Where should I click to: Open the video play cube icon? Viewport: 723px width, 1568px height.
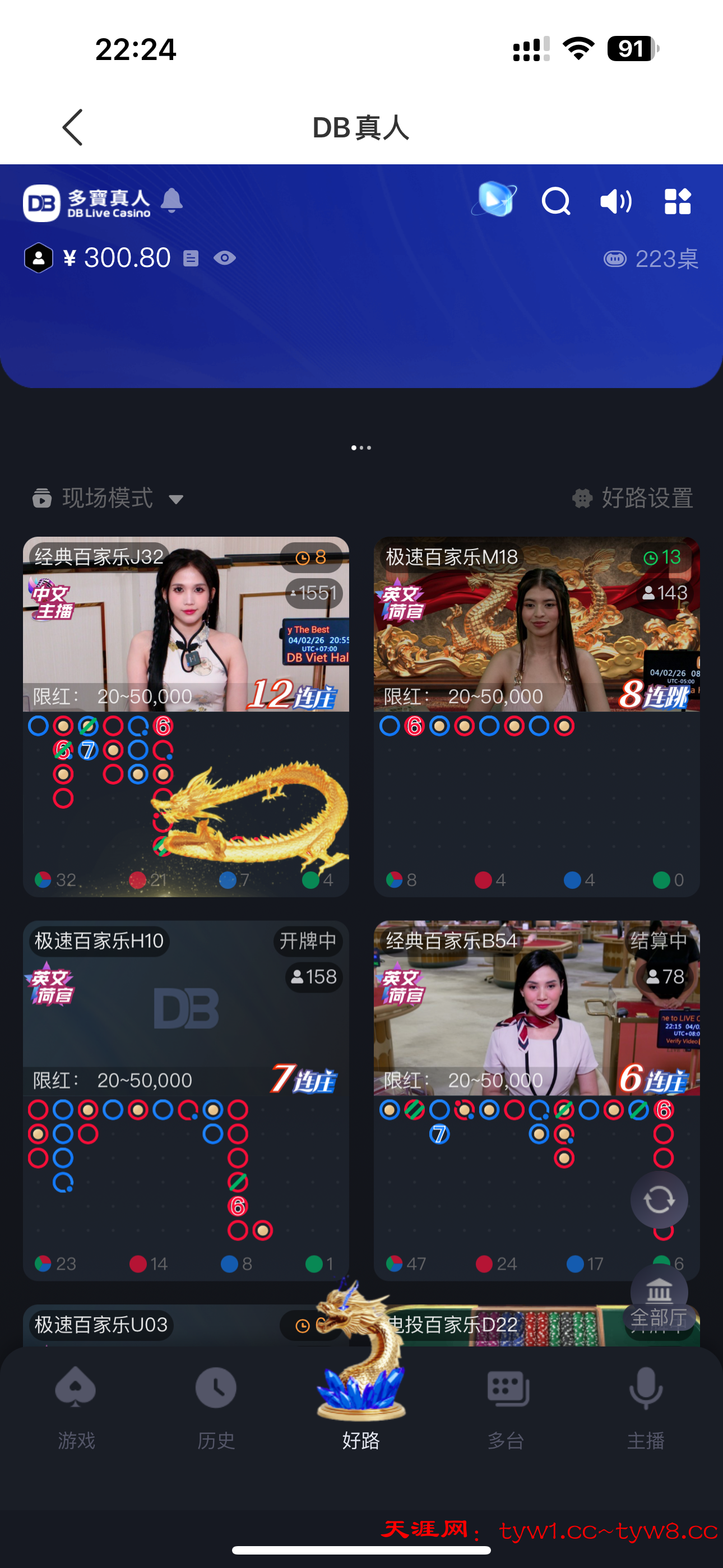point(495,199)
